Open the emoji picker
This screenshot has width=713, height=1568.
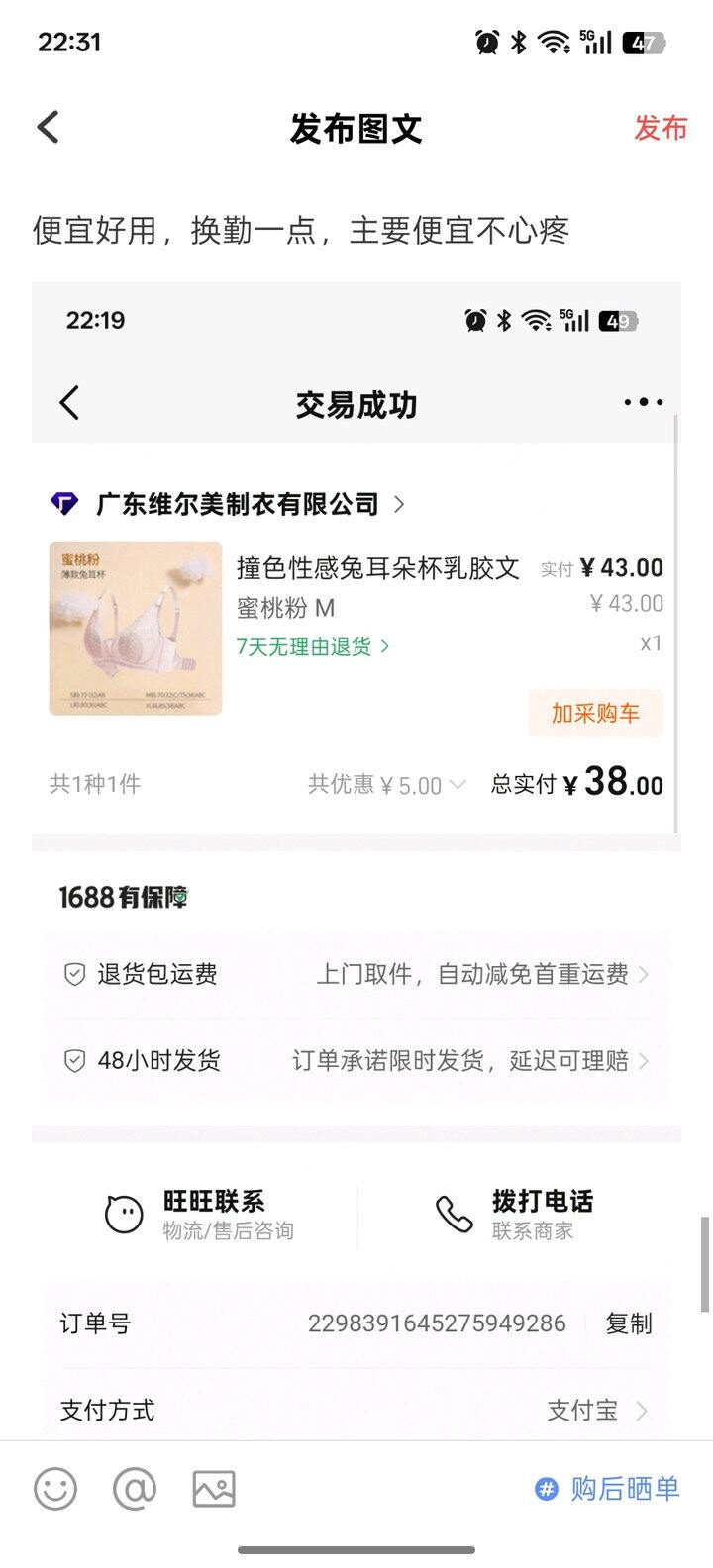[55, 1489]
